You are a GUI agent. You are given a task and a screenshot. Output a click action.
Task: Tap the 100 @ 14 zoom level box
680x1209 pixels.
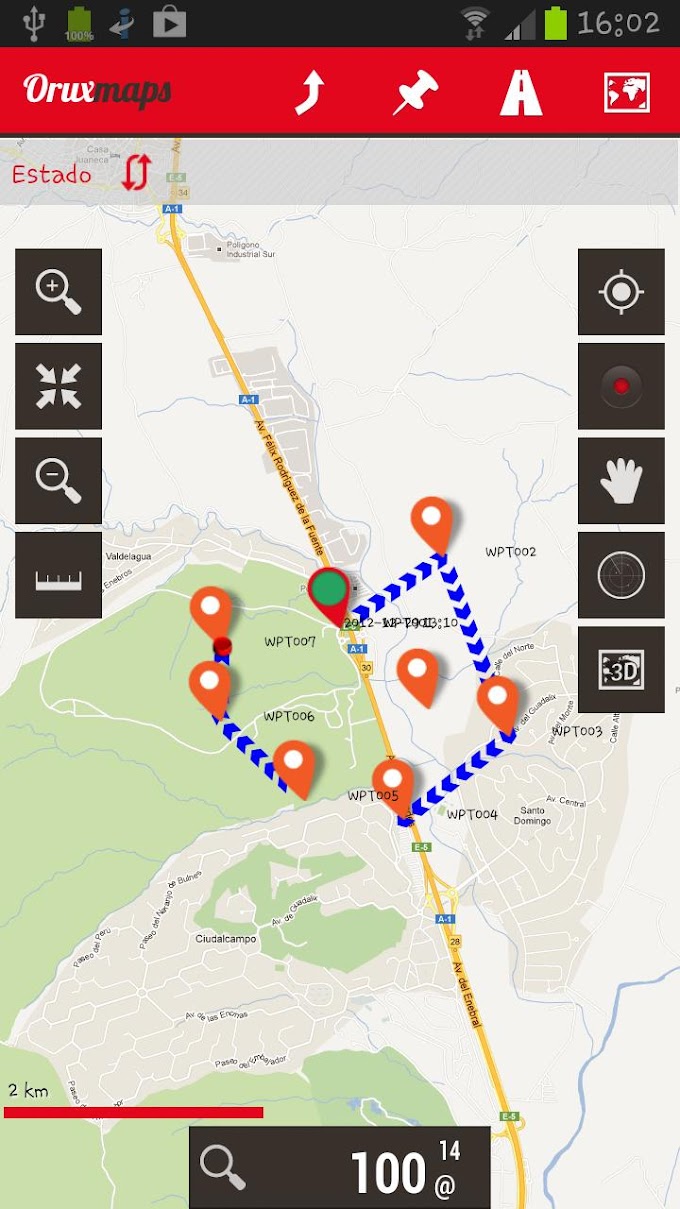[x=340, y=1167]
